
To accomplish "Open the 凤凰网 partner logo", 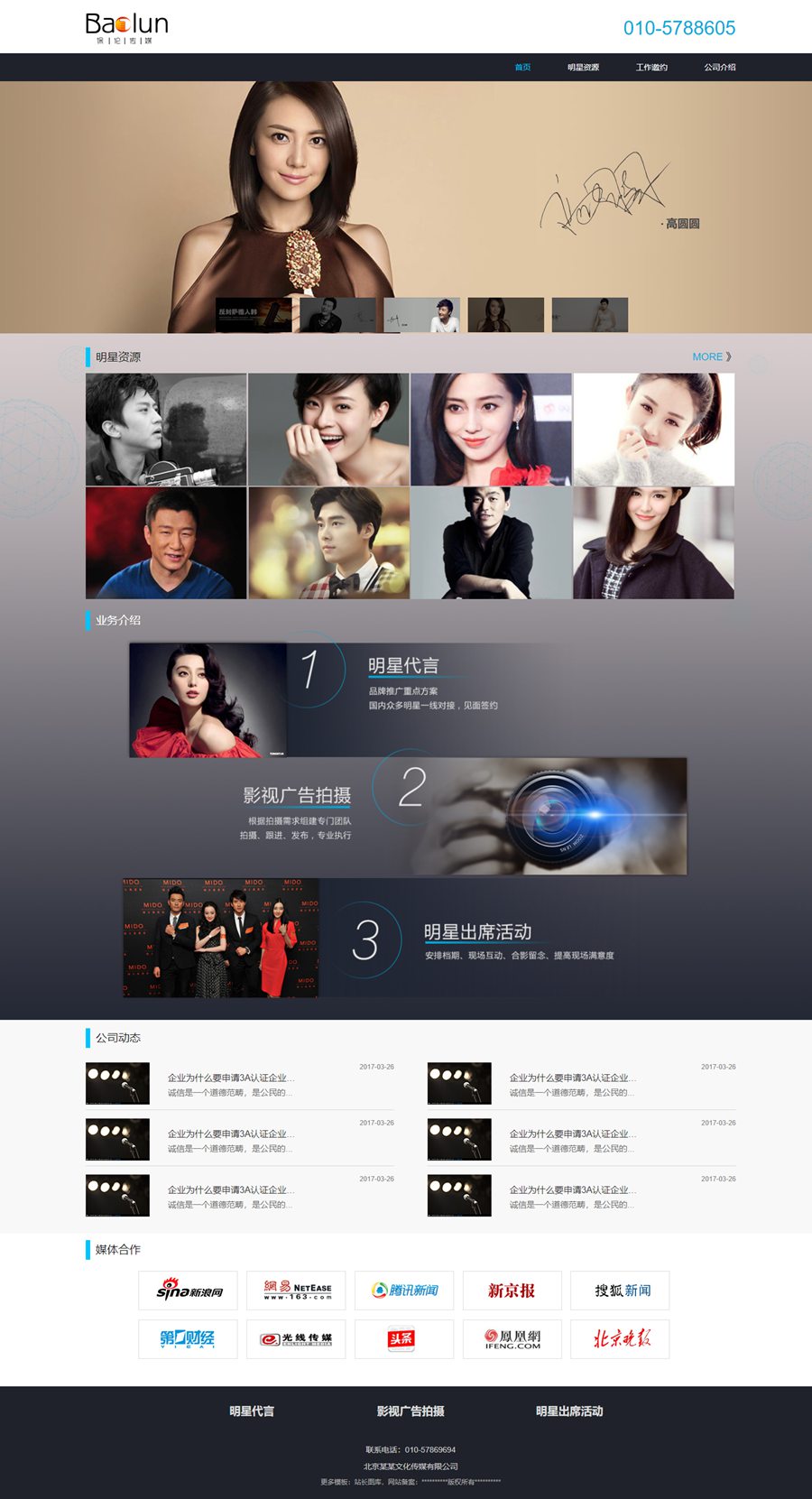I will tap(512, 1338).
